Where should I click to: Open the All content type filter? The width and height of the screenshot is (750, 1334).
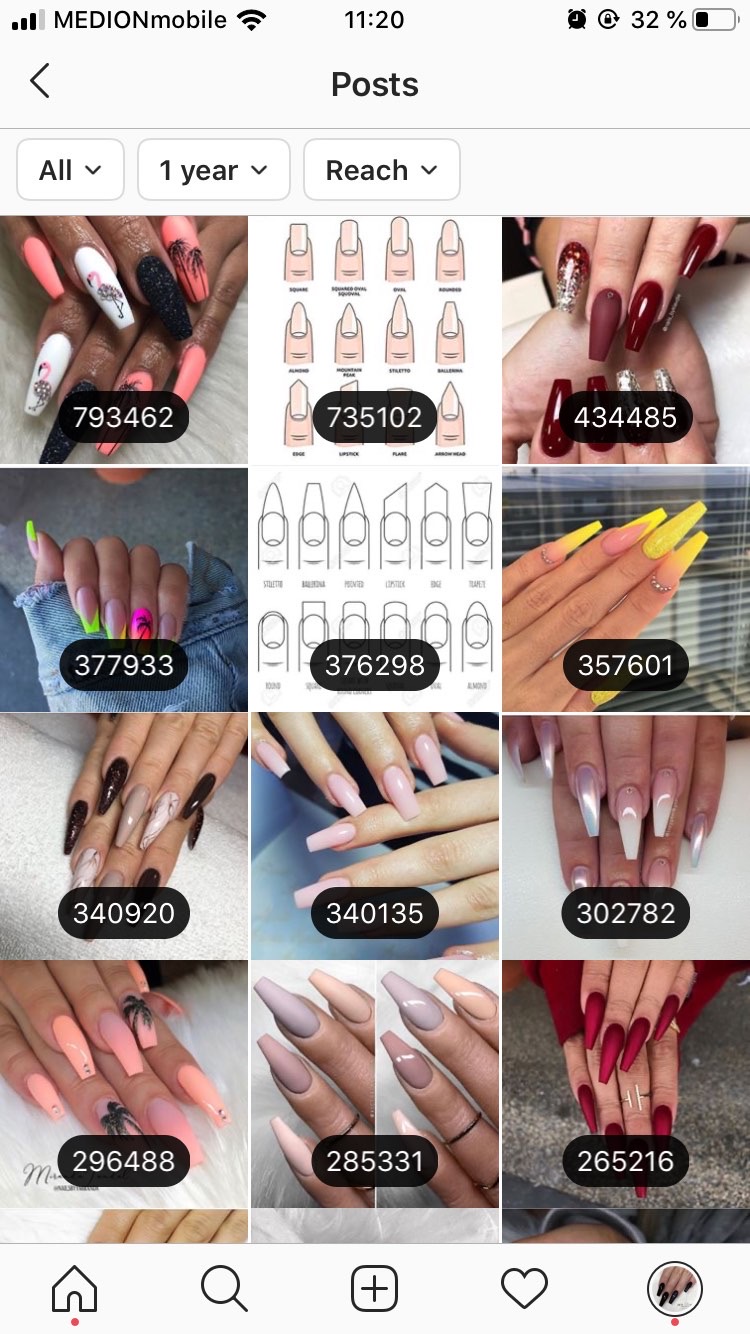(x=70, y=170)
